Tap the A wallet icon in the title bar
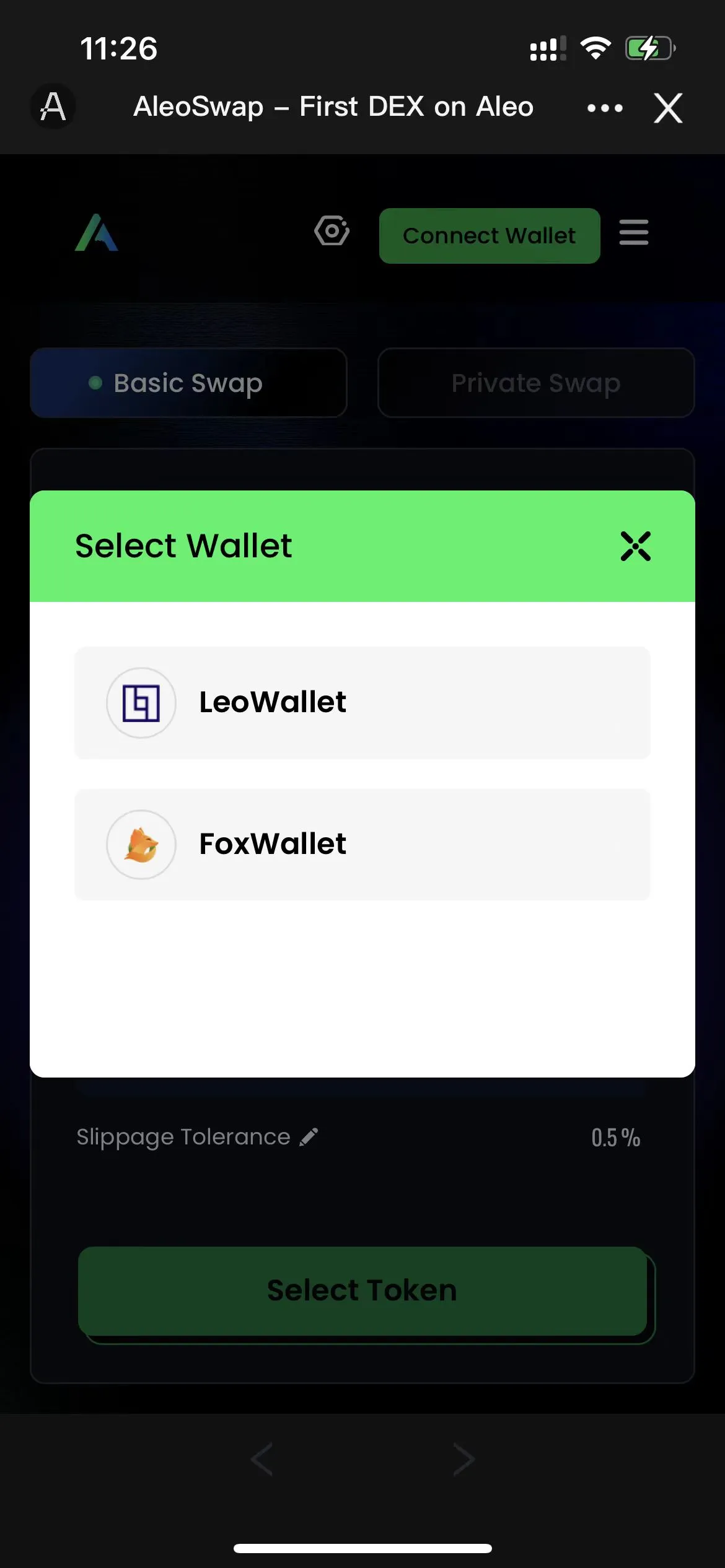725x1568 pixels. coord(53,107)
